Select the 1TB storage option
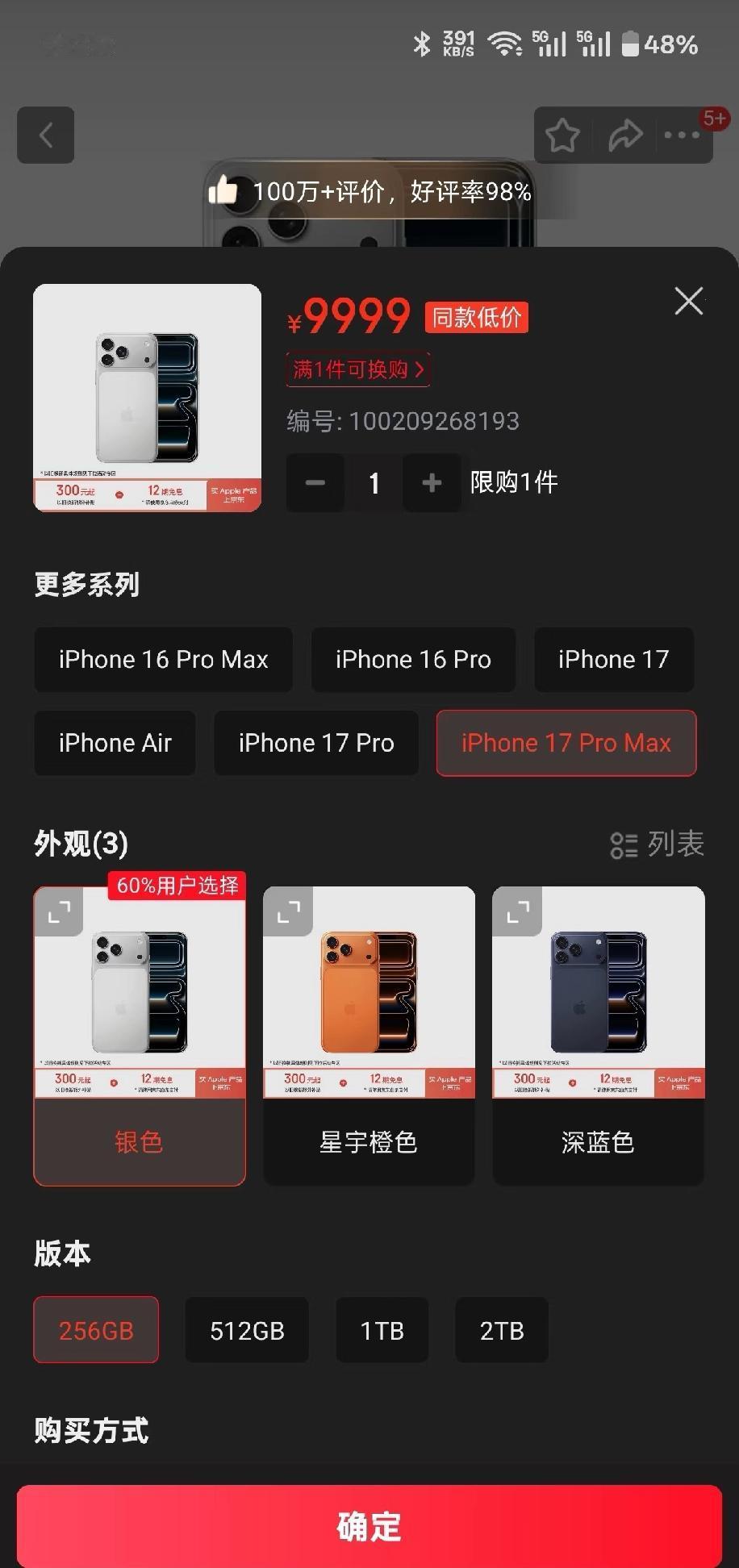The image size is (739, 1568). (382, 1330)
